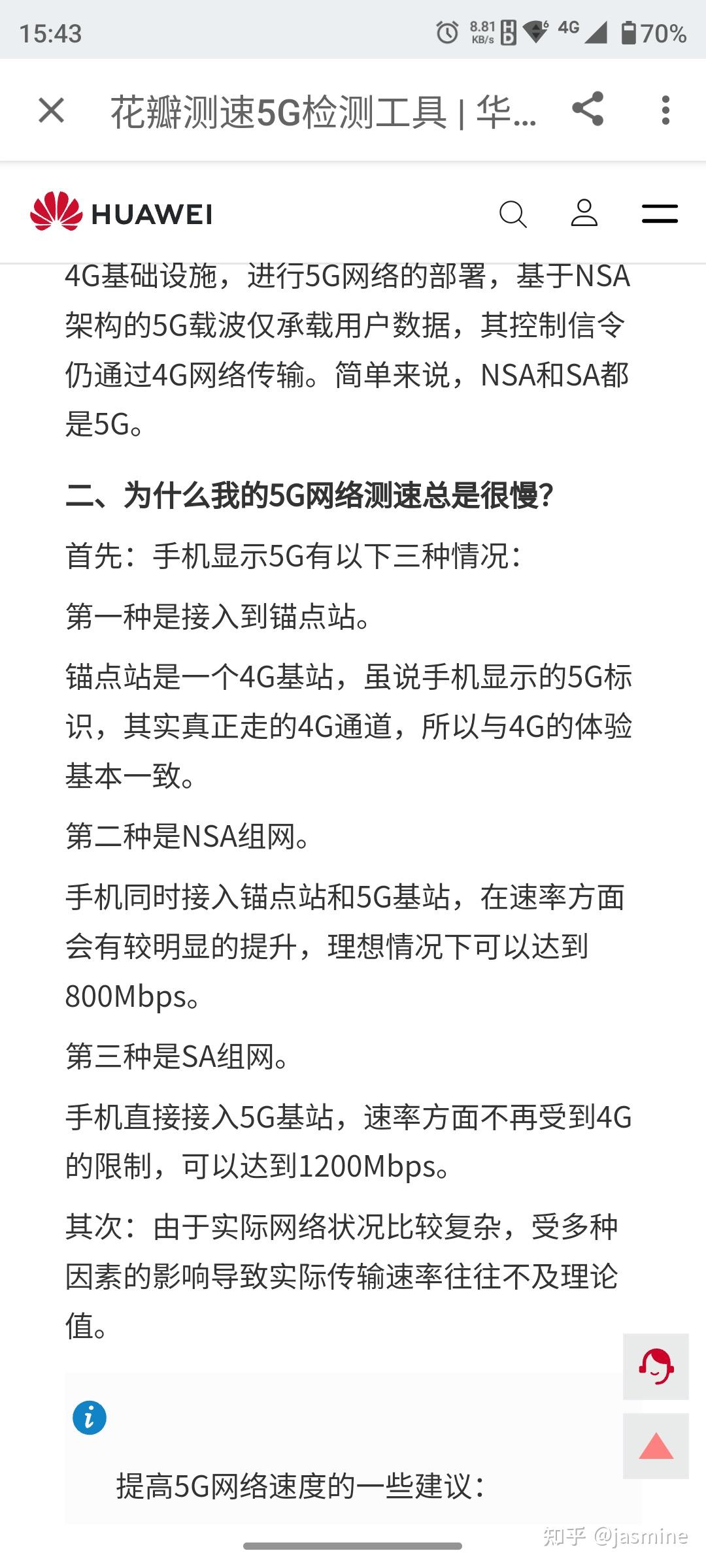Open the hamburger navigation menu

click(659, 214)
